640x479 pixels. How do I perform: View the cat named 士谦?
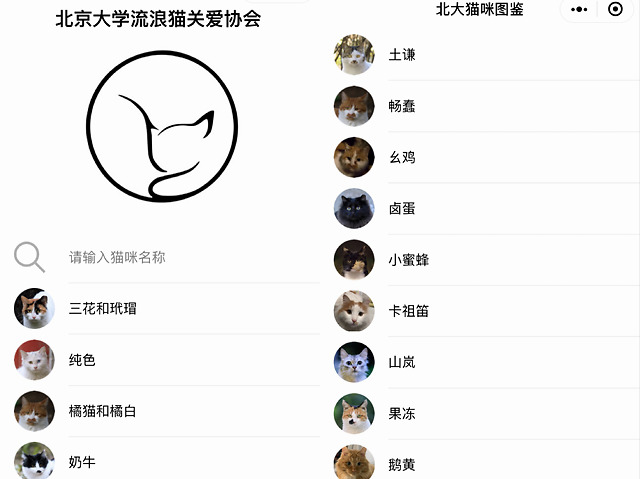tap(402, 55)
